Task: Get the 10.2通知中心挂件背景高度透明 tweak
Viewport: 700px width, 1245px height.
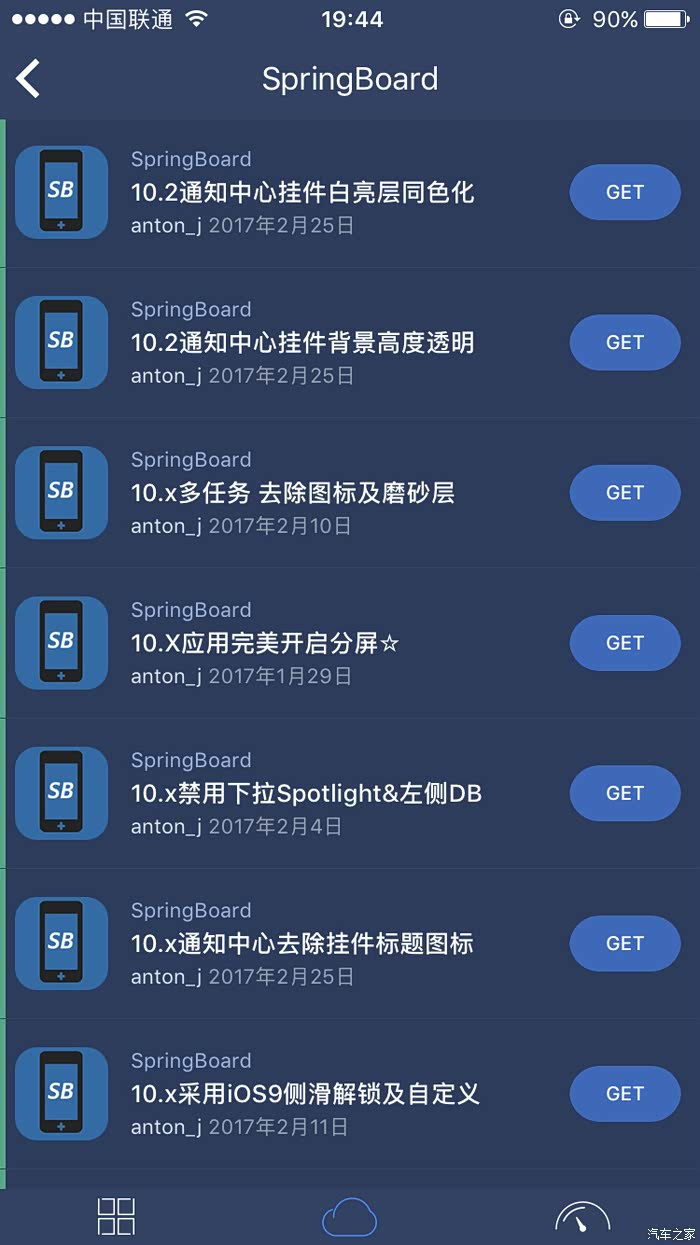Action: (x=625, y=342)
